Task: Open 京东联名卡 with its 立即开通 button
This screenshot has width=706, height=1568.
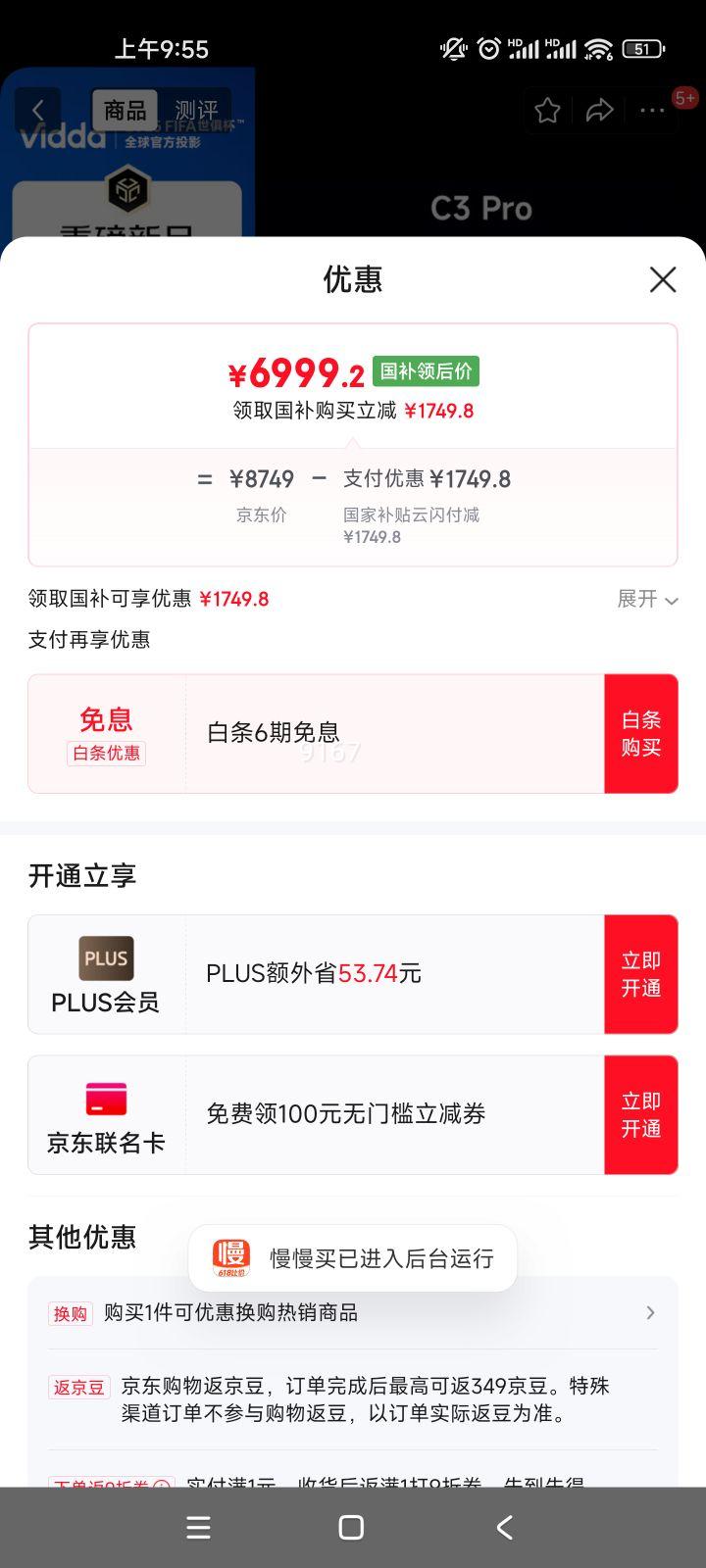Action: (641, 1115)
